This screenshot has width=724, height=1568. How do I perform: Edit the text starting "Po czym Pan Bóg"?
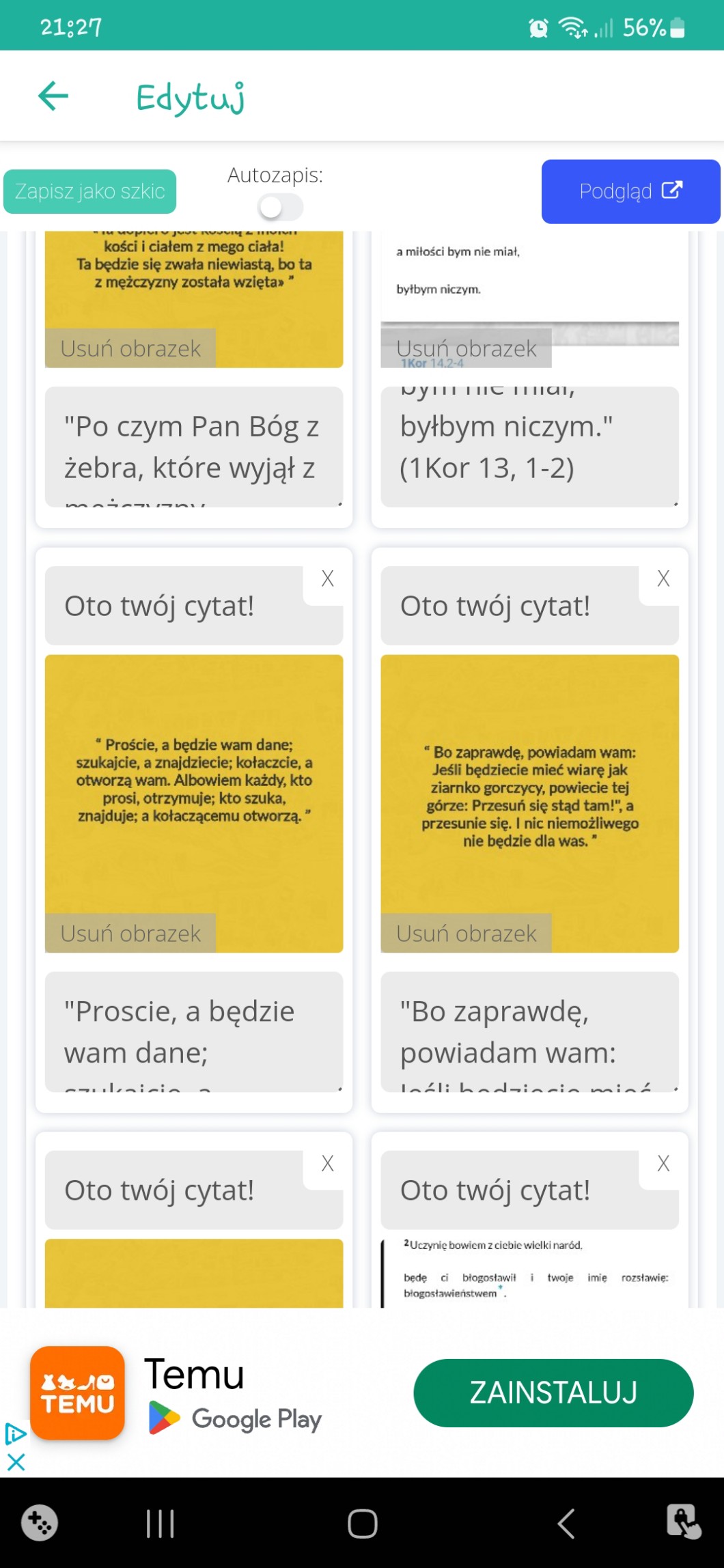[193, 447]
